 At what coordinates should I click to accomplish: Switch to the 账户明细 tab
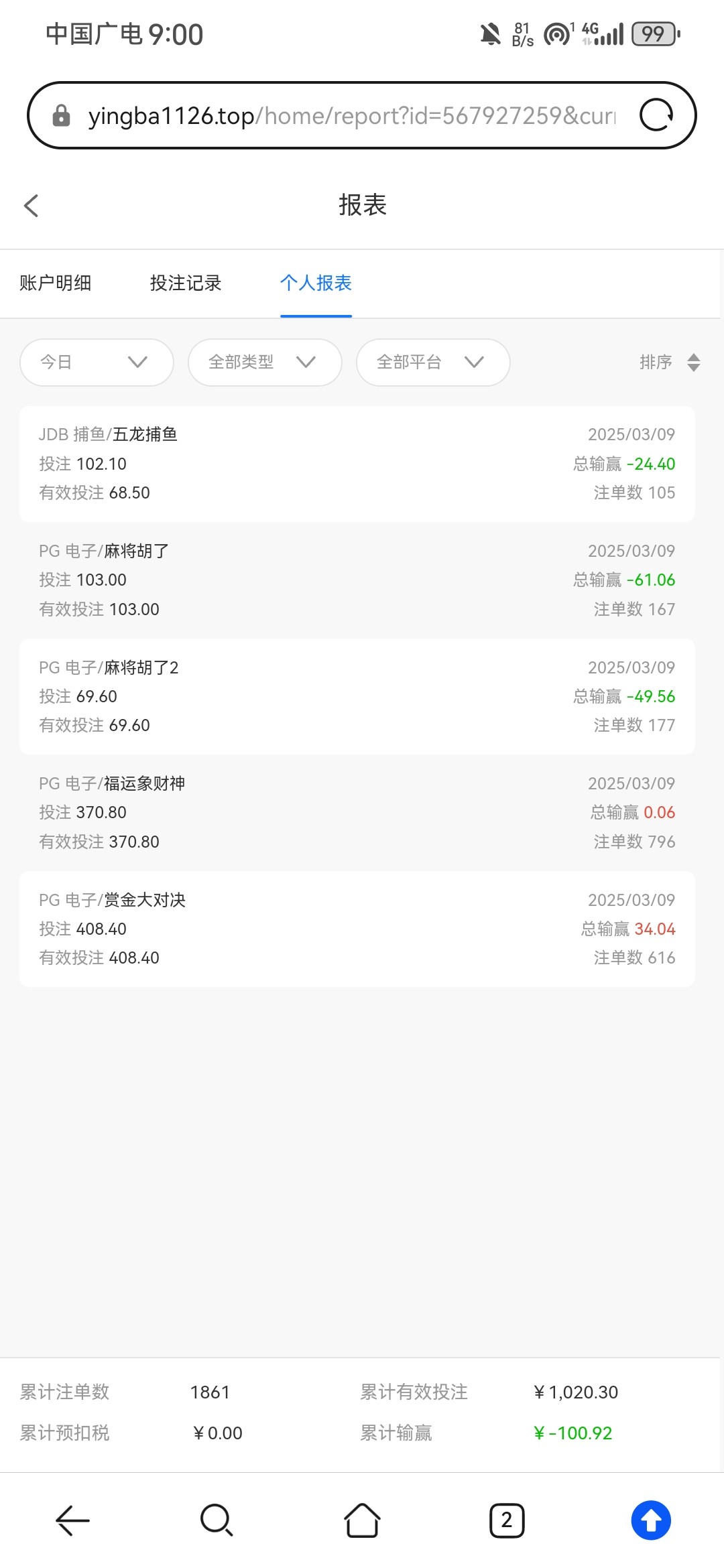56,283
